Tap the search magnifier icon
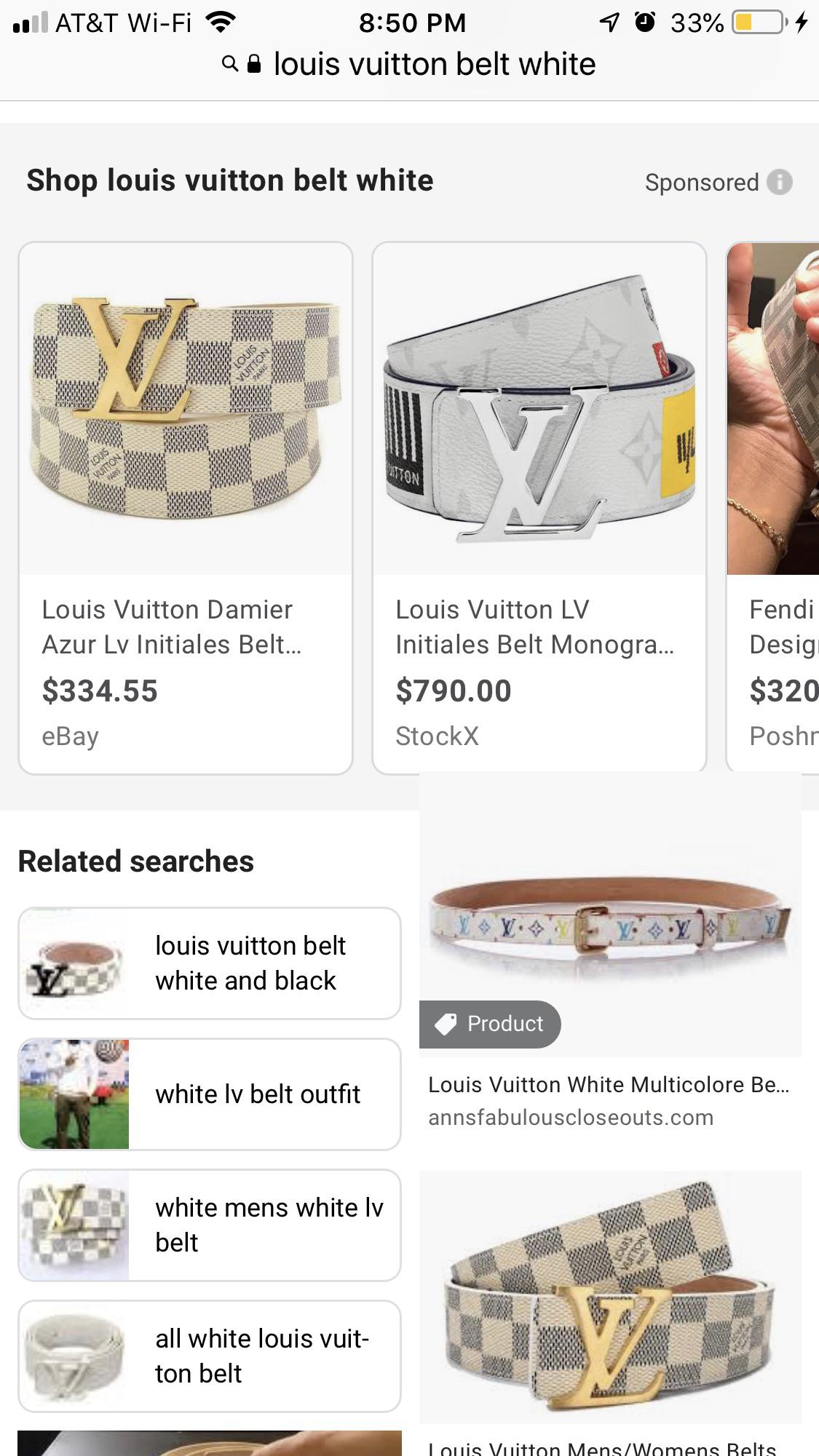819x1456 pixels. [x=229, y=63]
